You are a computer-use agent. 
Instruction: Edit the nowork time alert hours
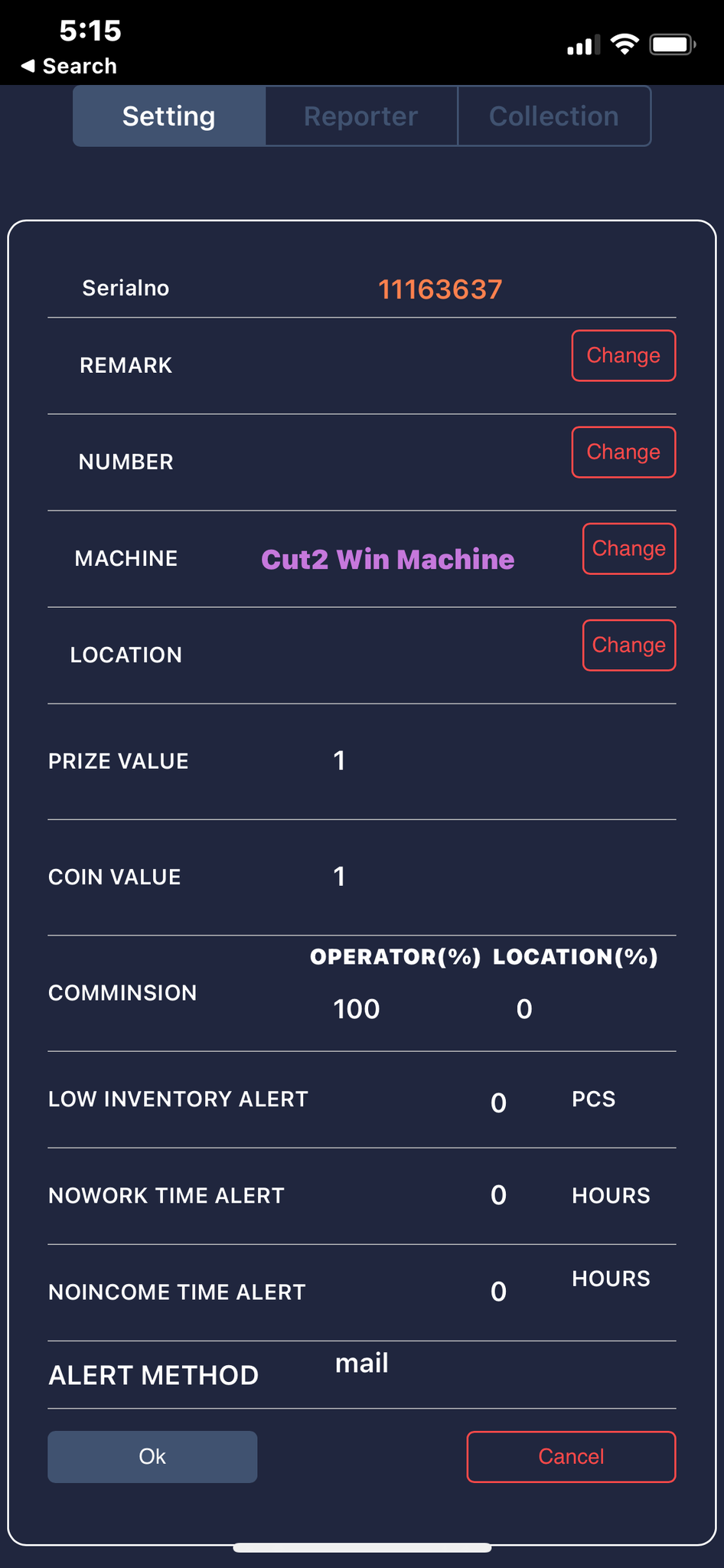coord(499,1195)
